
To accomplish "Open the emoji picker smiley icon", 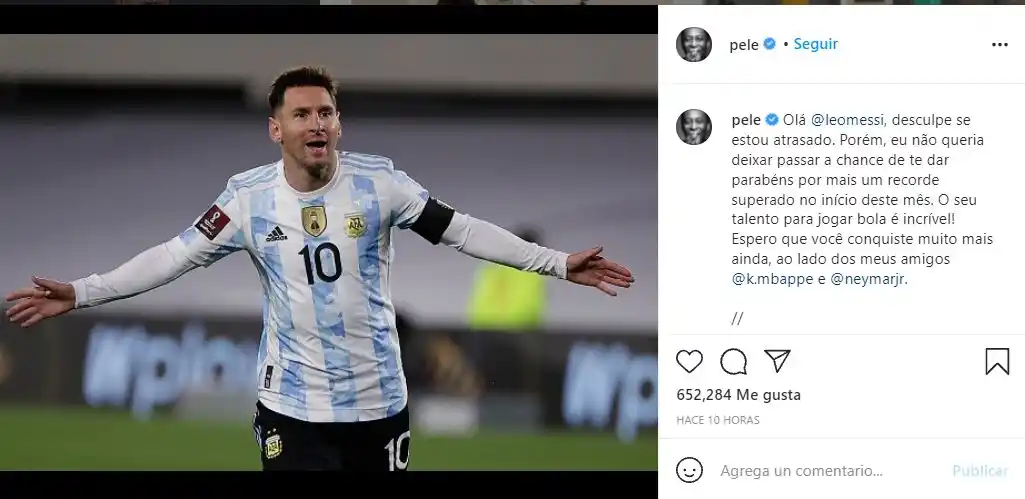I will coord(690,470).
